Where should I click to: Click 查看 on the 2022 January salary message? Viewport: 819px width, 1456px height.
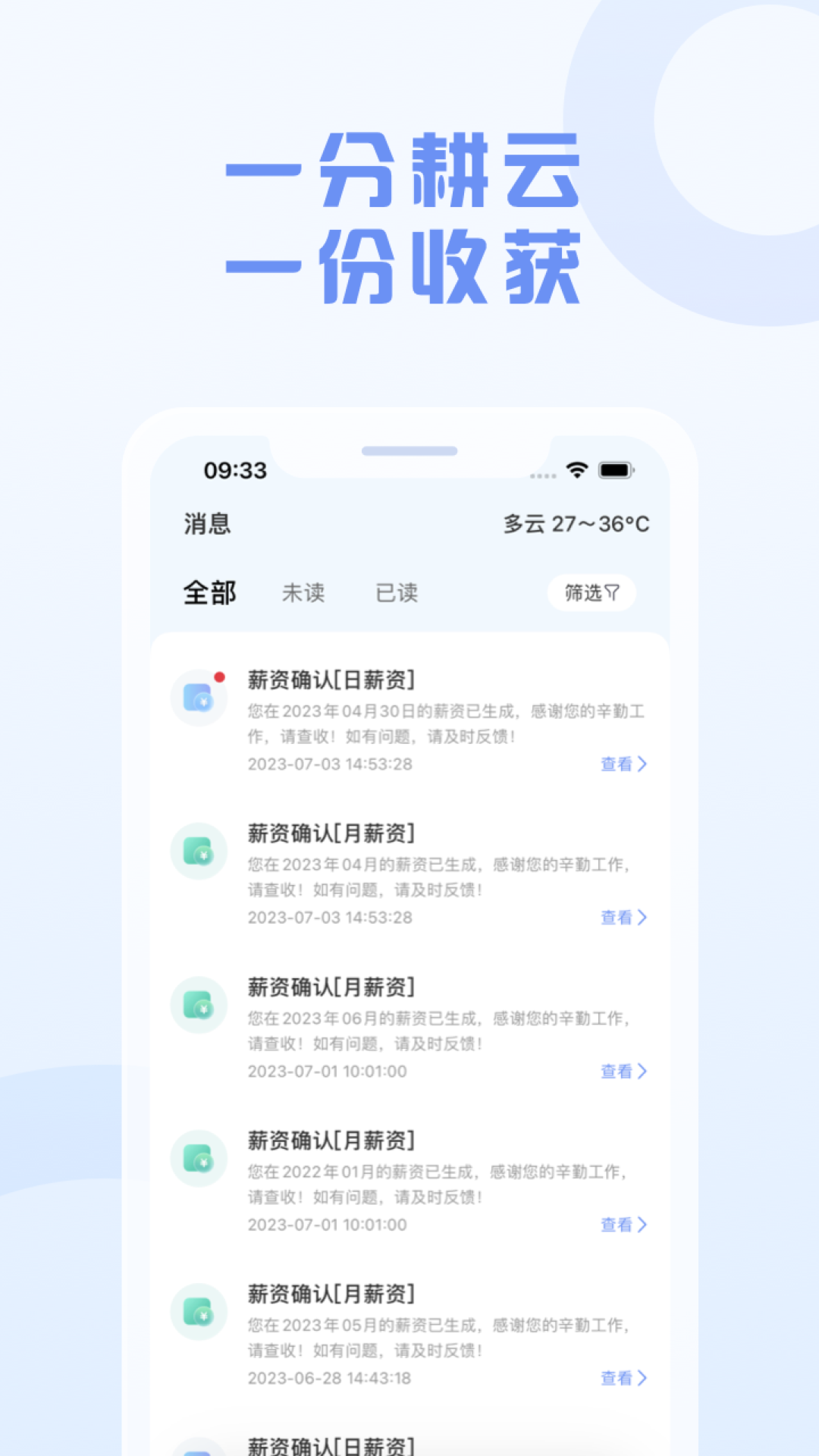tap(617, 1225)
